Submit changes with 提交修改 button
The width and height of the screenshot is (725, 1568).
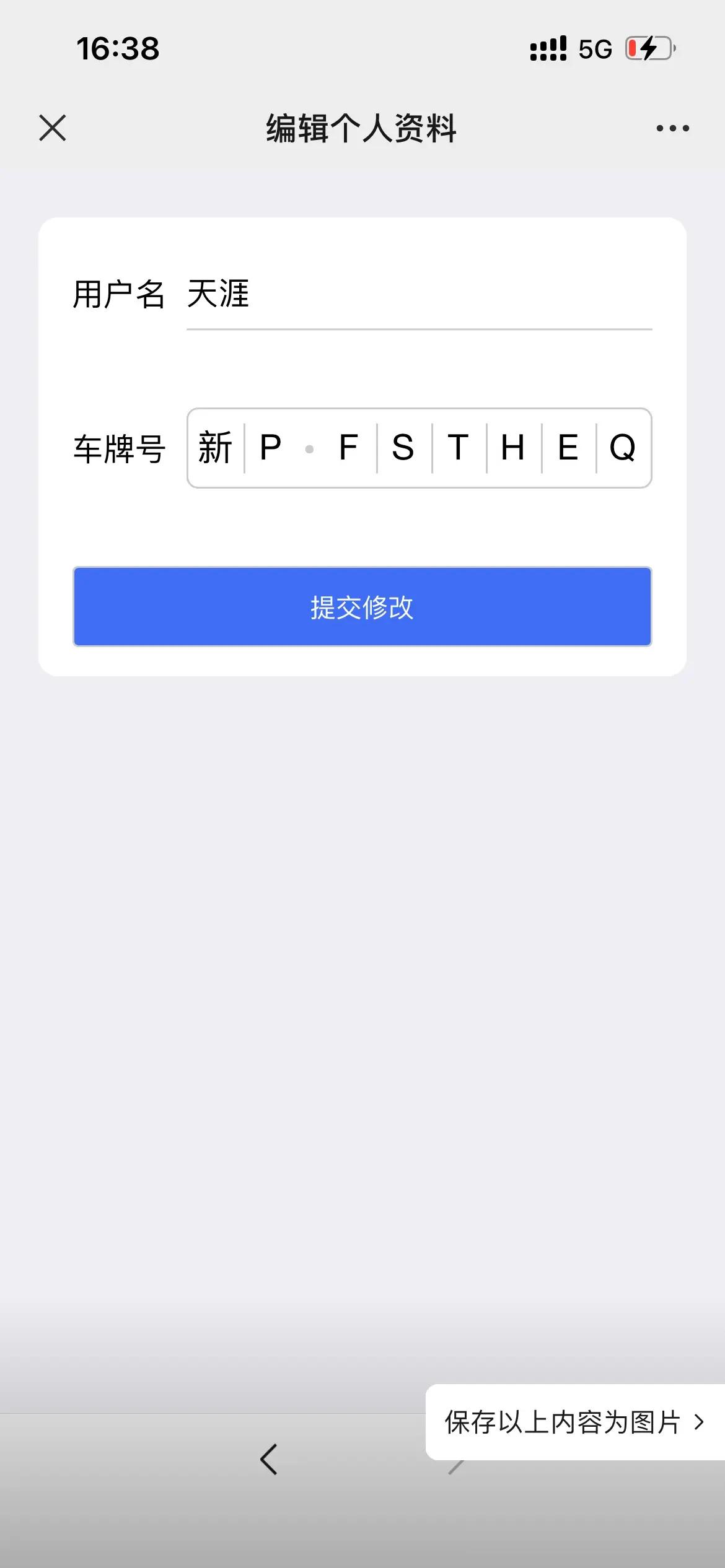(x=362, y=607)
